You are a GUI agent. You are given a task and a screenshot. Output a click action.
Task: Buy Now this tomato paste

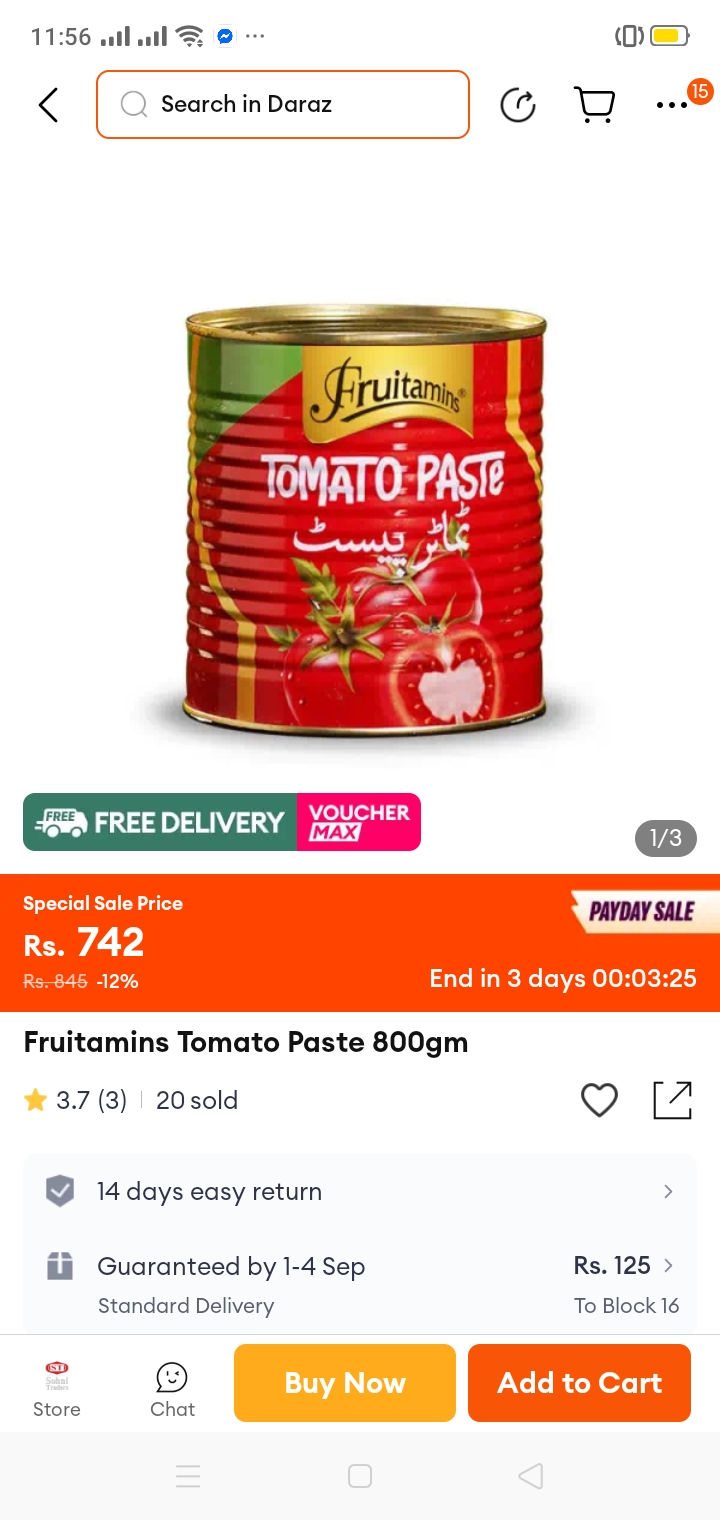click(345, 1383)
